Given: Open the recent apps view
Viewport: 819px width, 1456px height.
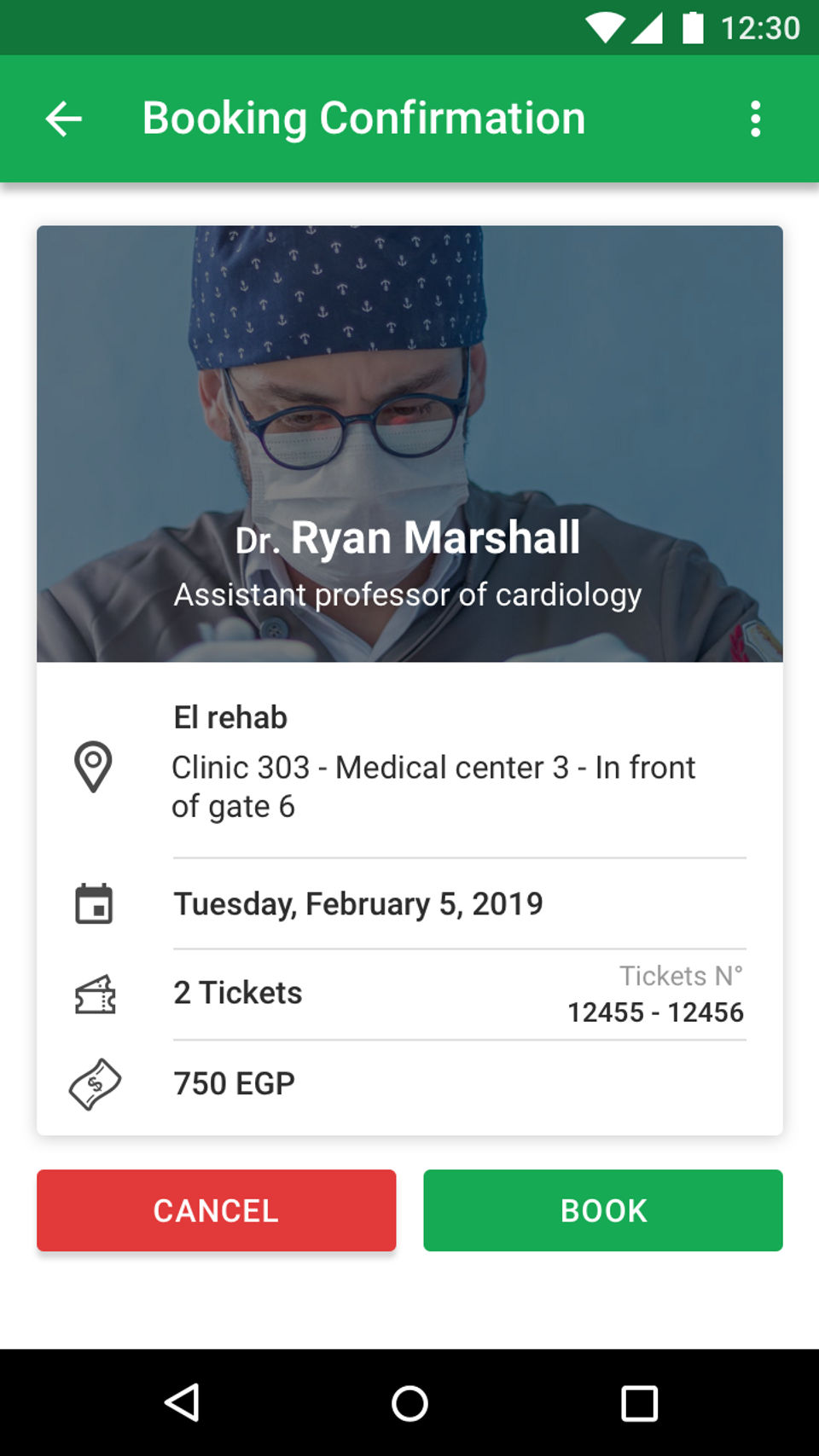Looking at the screenshot, I should [639, 1403].
